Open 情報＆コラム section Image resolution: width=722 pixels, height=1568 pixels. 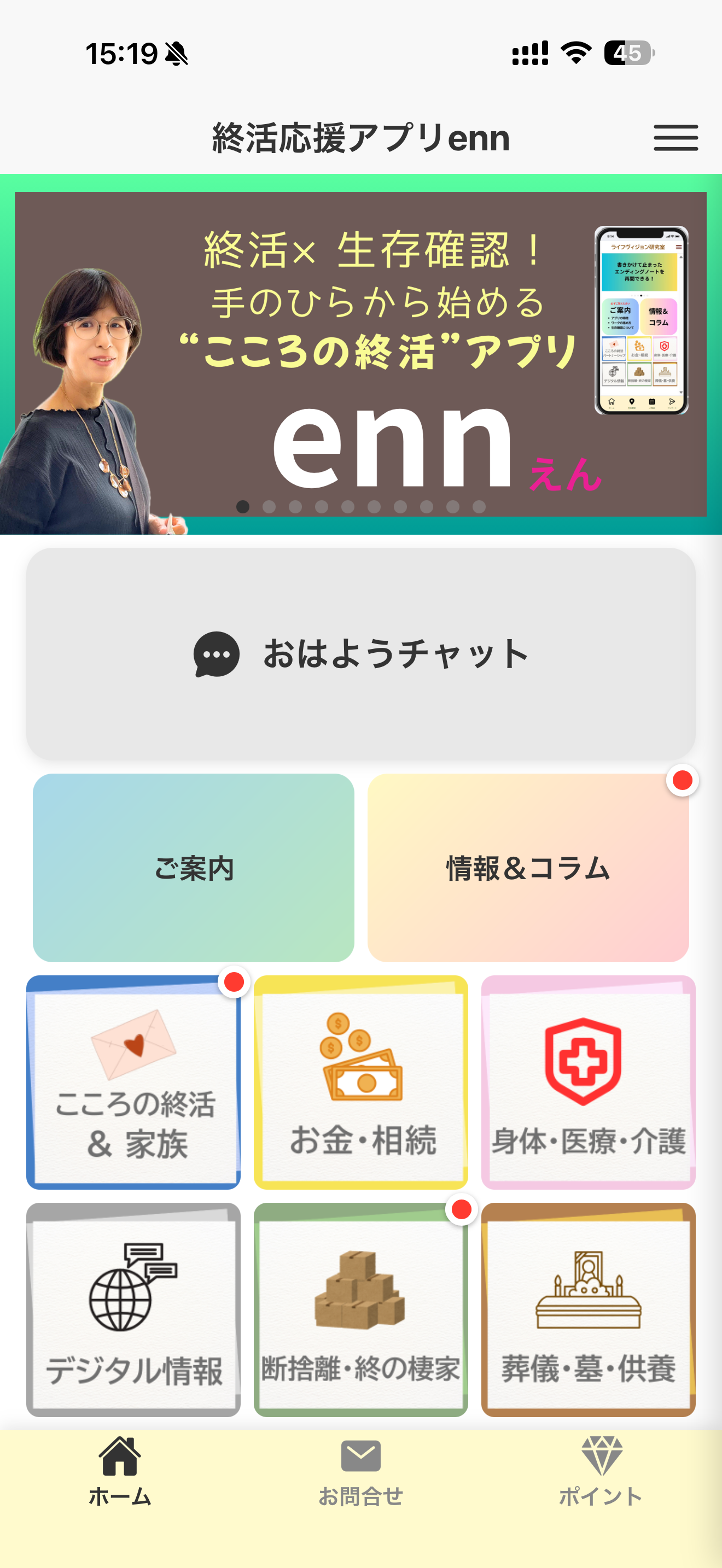[528, 868]
